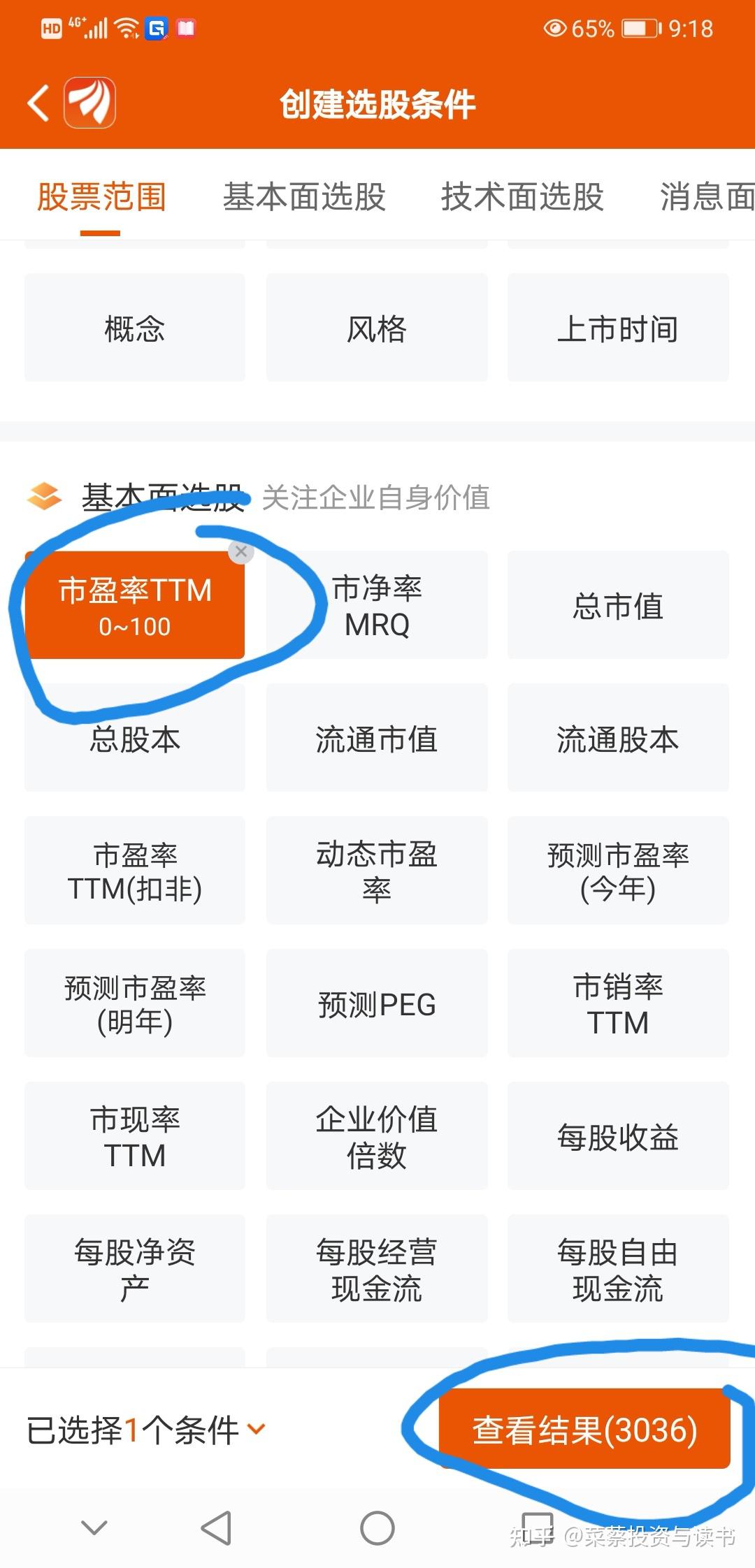The width and height of the screenshot is (755, 1568).
Task: Tap the app logo icon in header
Action: (89, 103)
